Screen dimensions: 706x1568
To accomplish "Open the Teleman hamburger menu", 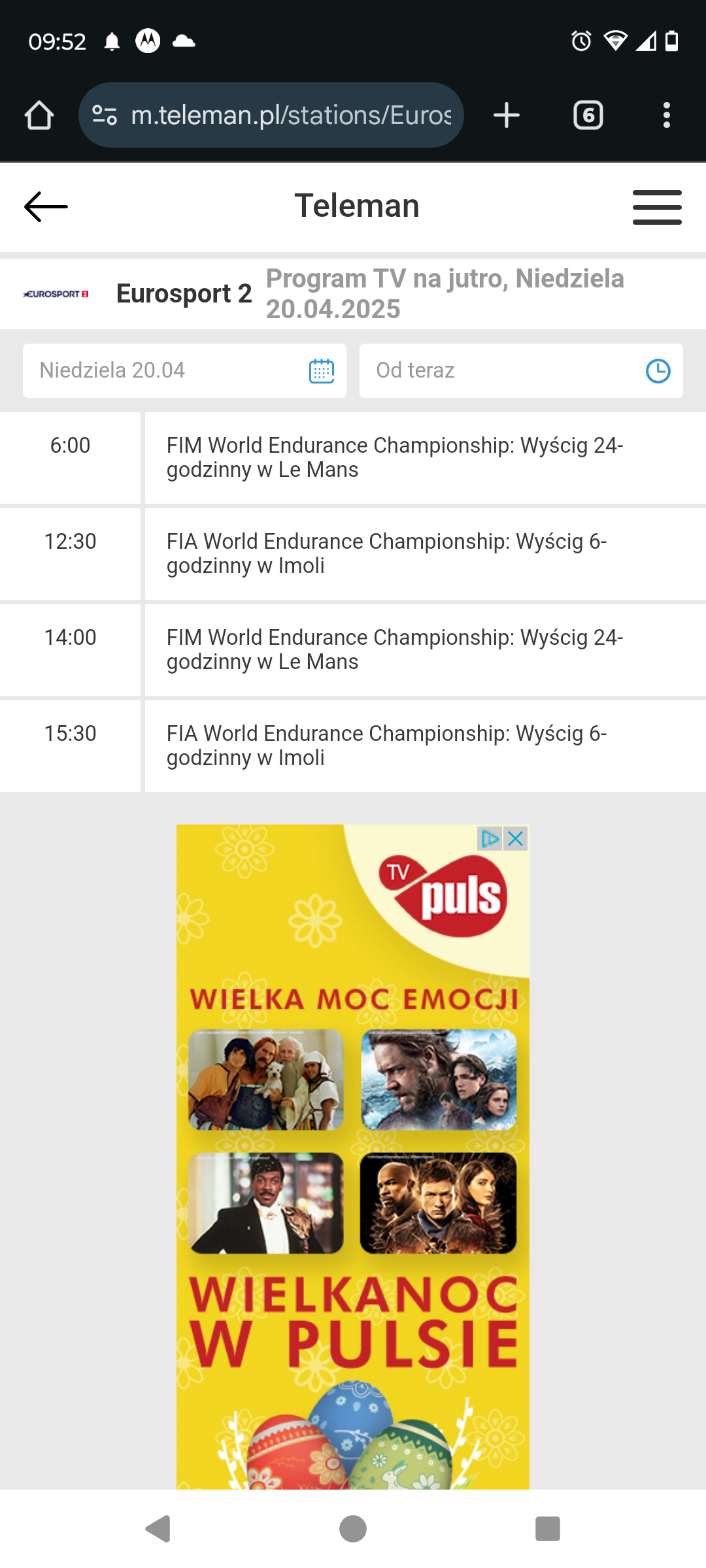I will [656, 207].
